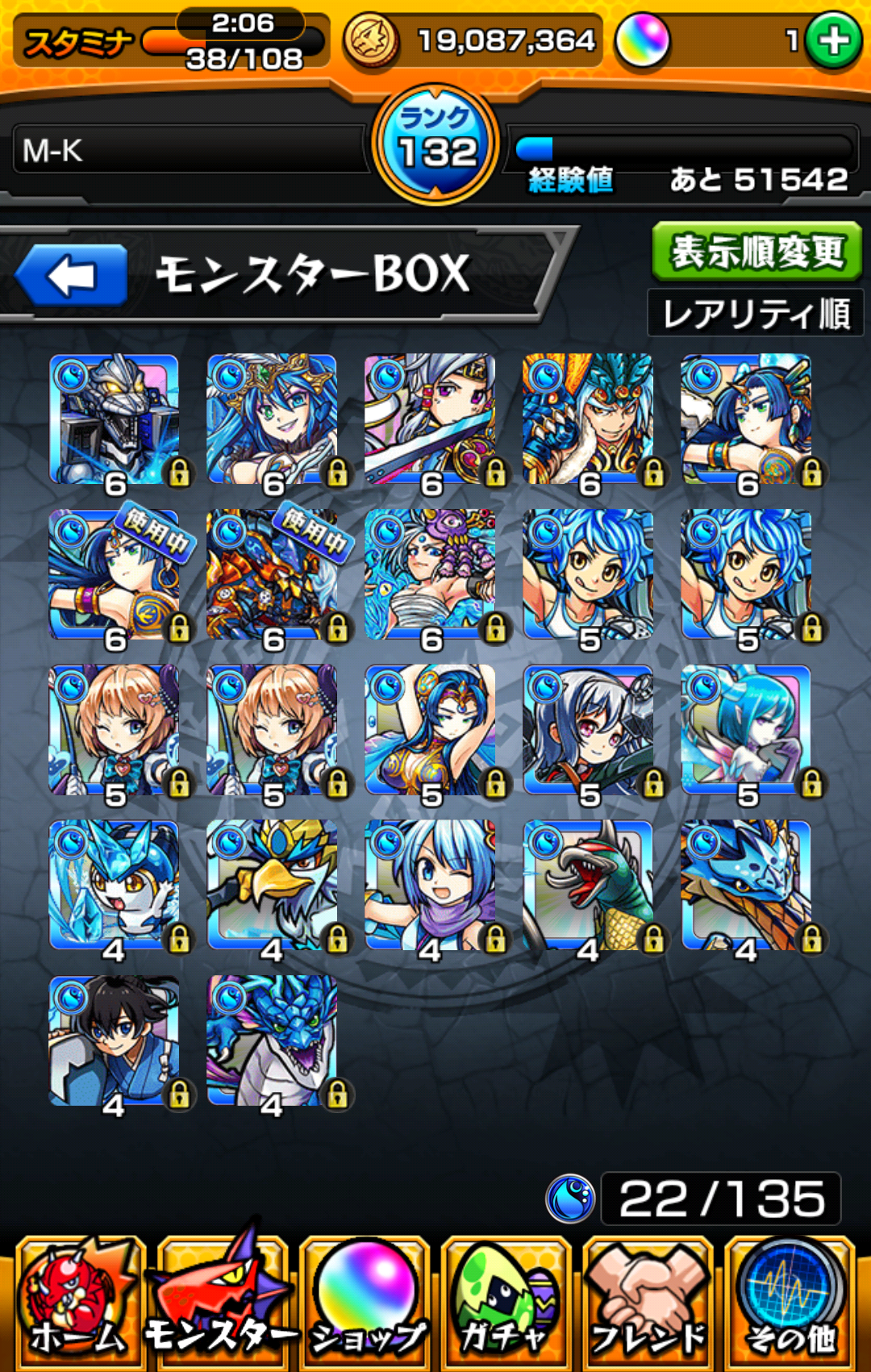871x1372 pixels.
Task: Open the robot dinosaur 6-star monster
Action: 114,419
